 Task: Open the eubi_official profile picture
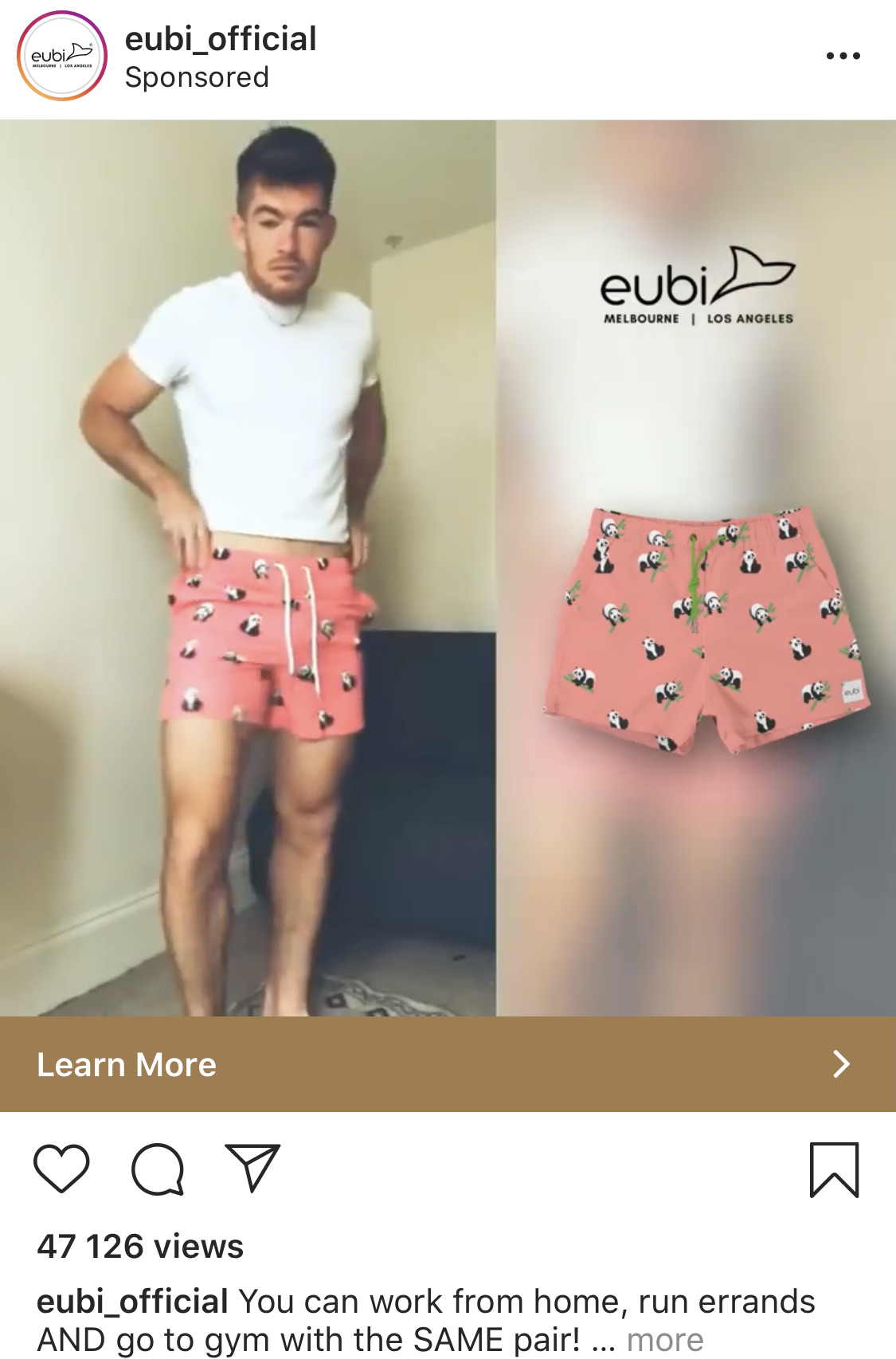coord(62,57)
